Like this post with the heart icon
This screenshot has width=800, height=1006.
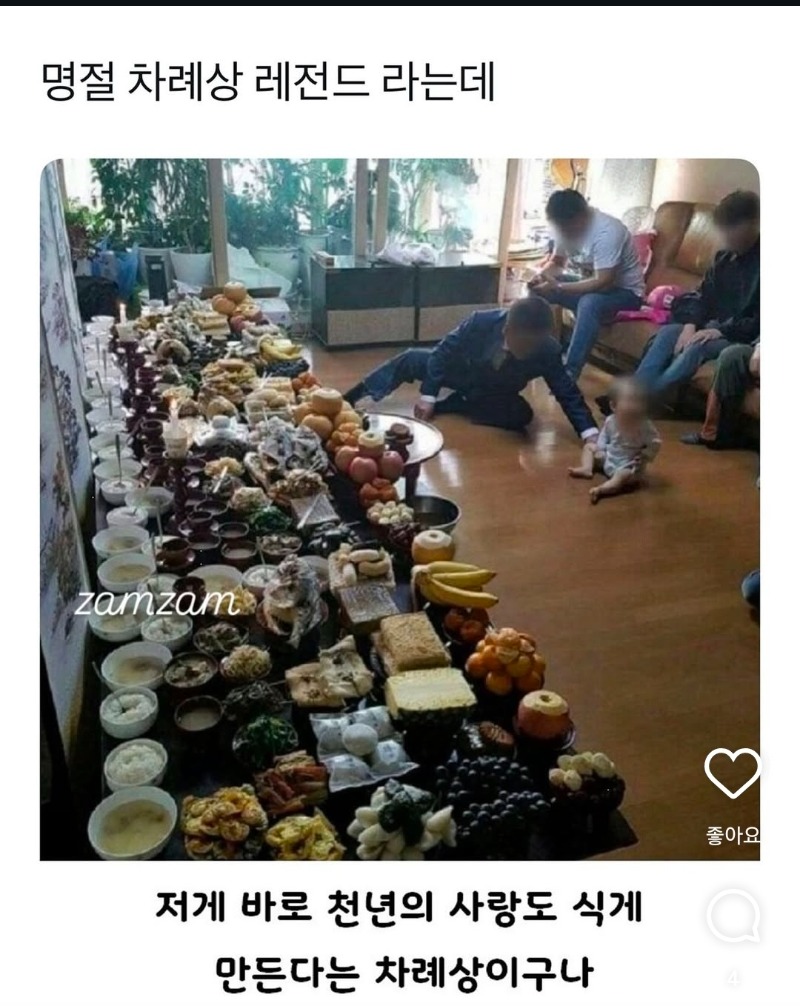click(732, 773)
